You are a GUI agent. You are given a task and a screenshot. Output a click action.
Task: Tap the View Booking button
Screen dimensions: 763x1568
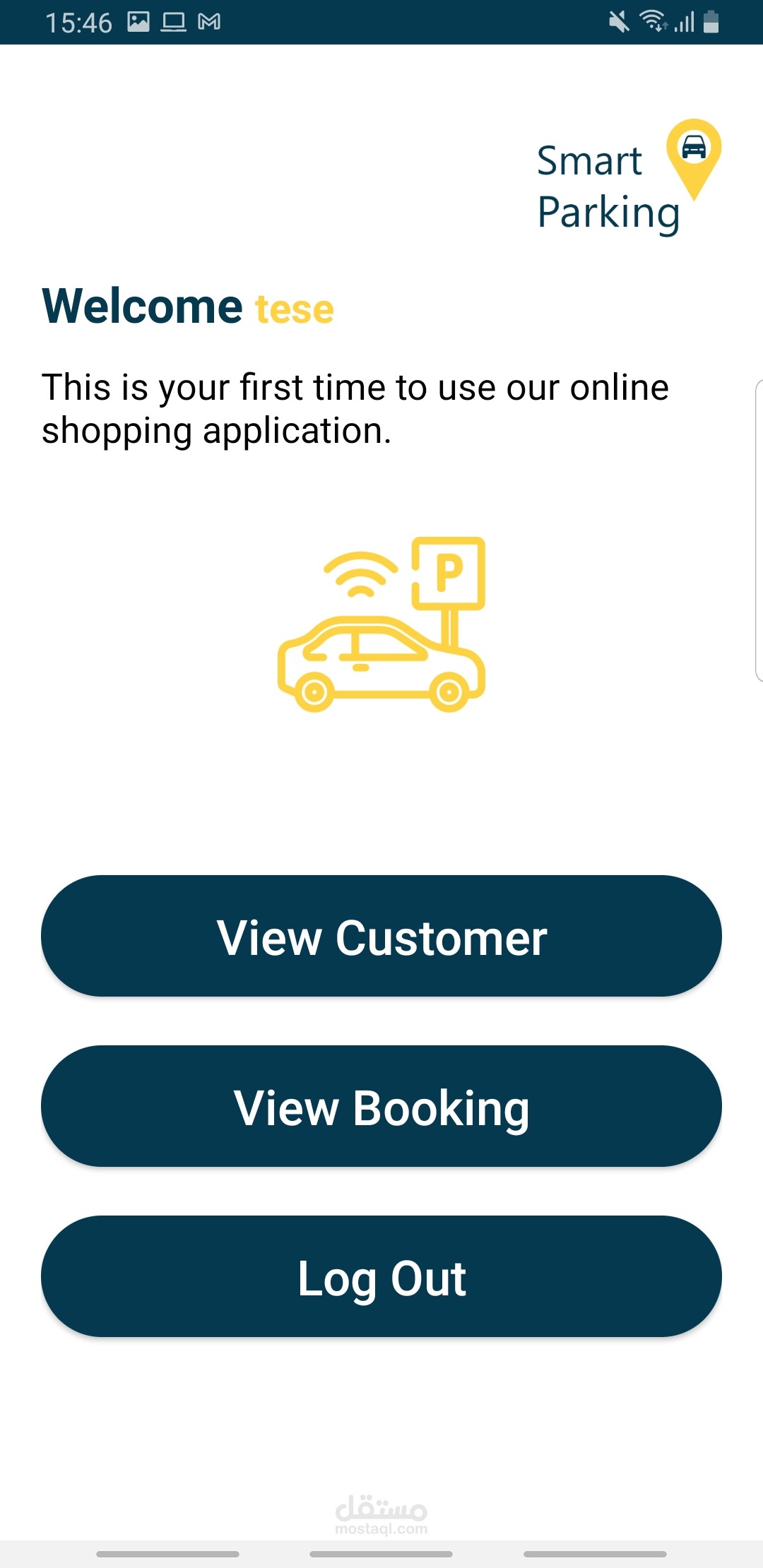pyautogui.click(x=381, y=1106)
